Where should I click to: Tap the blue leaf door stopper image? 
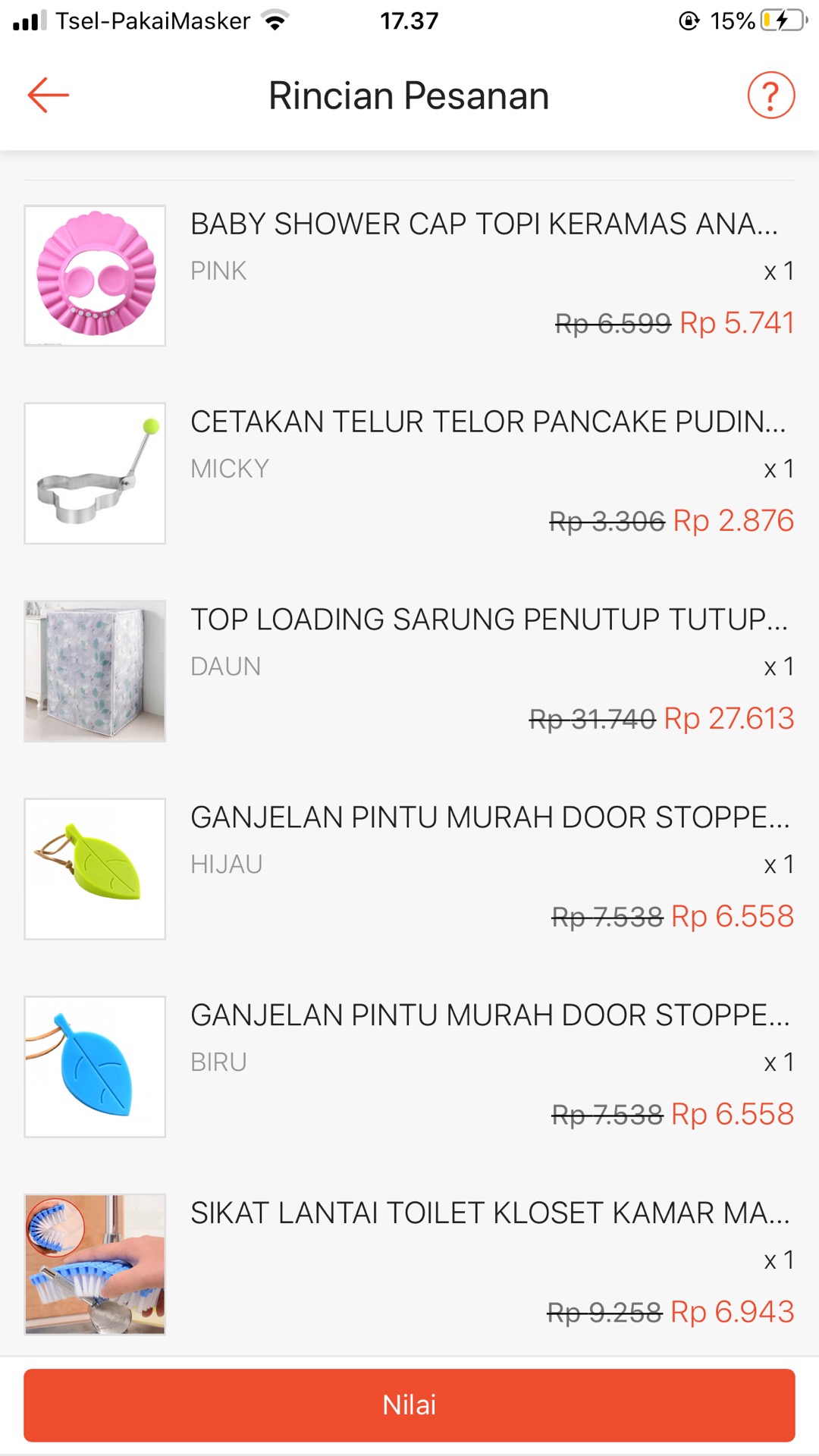tap(94, 1066)
